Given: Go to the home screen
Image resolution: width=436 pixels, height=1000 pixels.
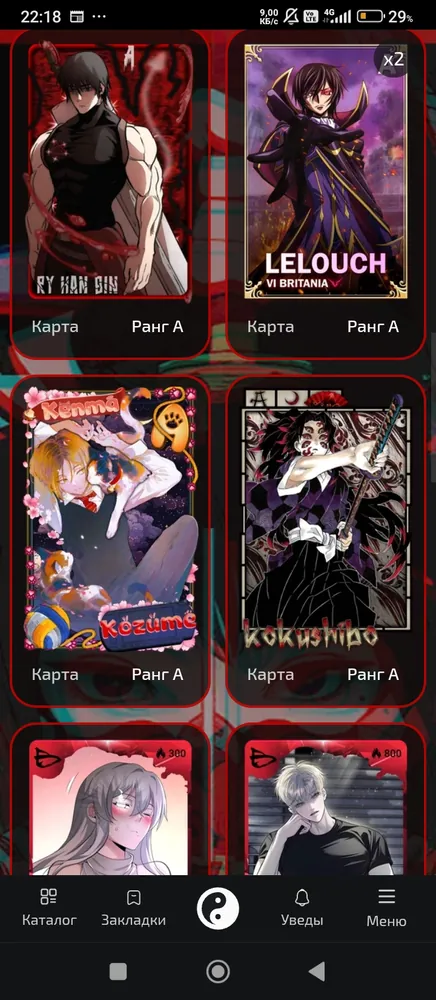Looking at the screenshot, I should coord(218,971).
